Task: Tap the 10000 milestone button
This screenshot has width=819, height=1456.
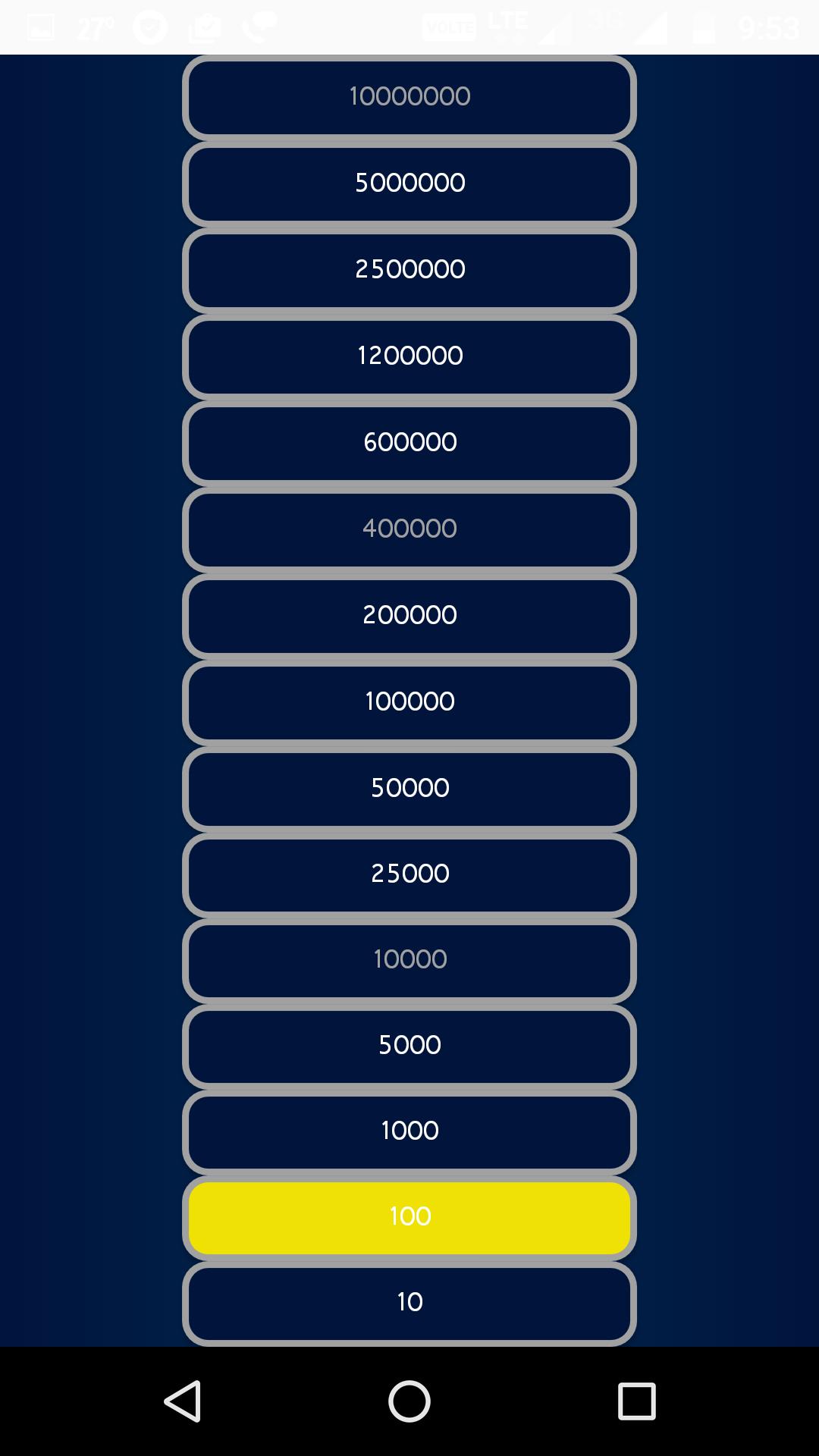Action: tap(409, 960)
